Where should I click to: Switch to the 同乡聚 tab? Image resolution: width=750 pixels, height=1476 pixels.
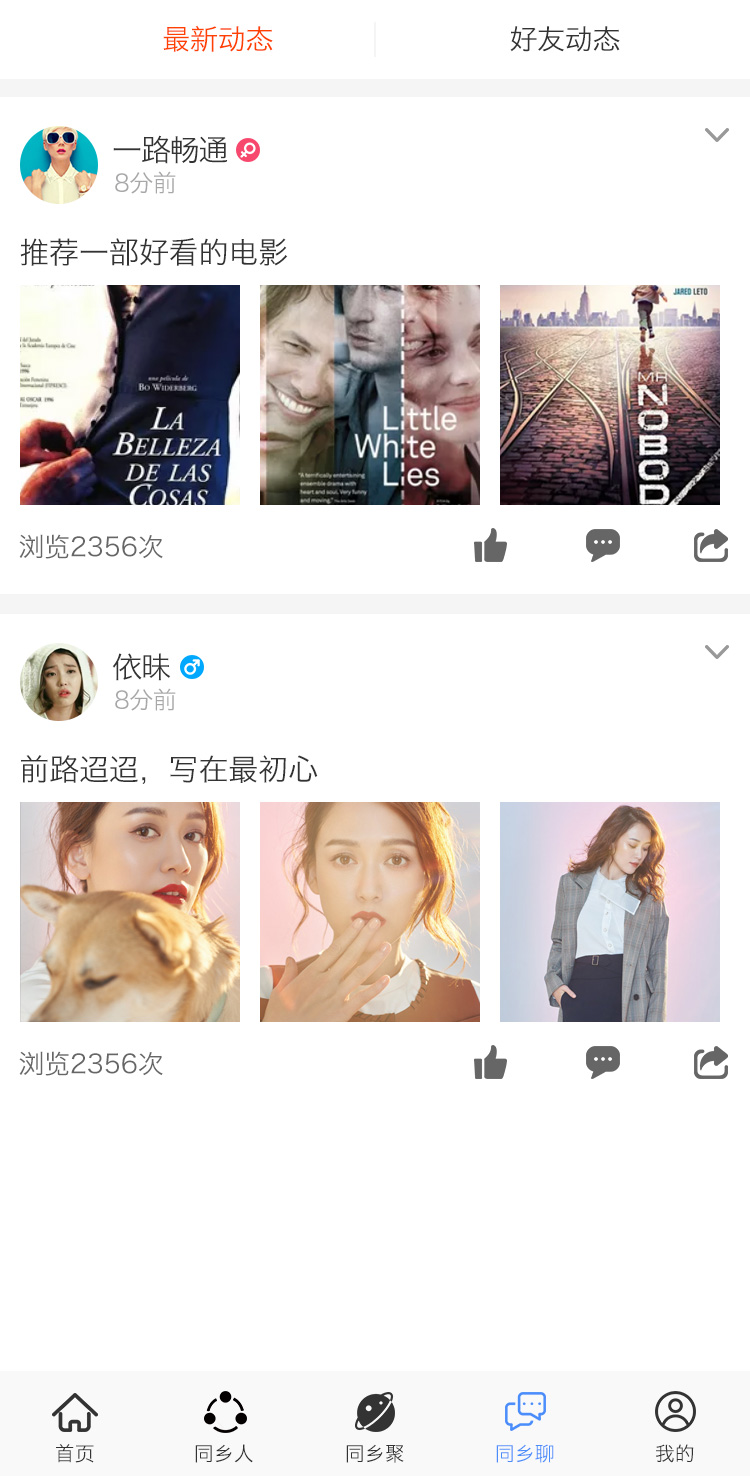[x=375, y=1427]
